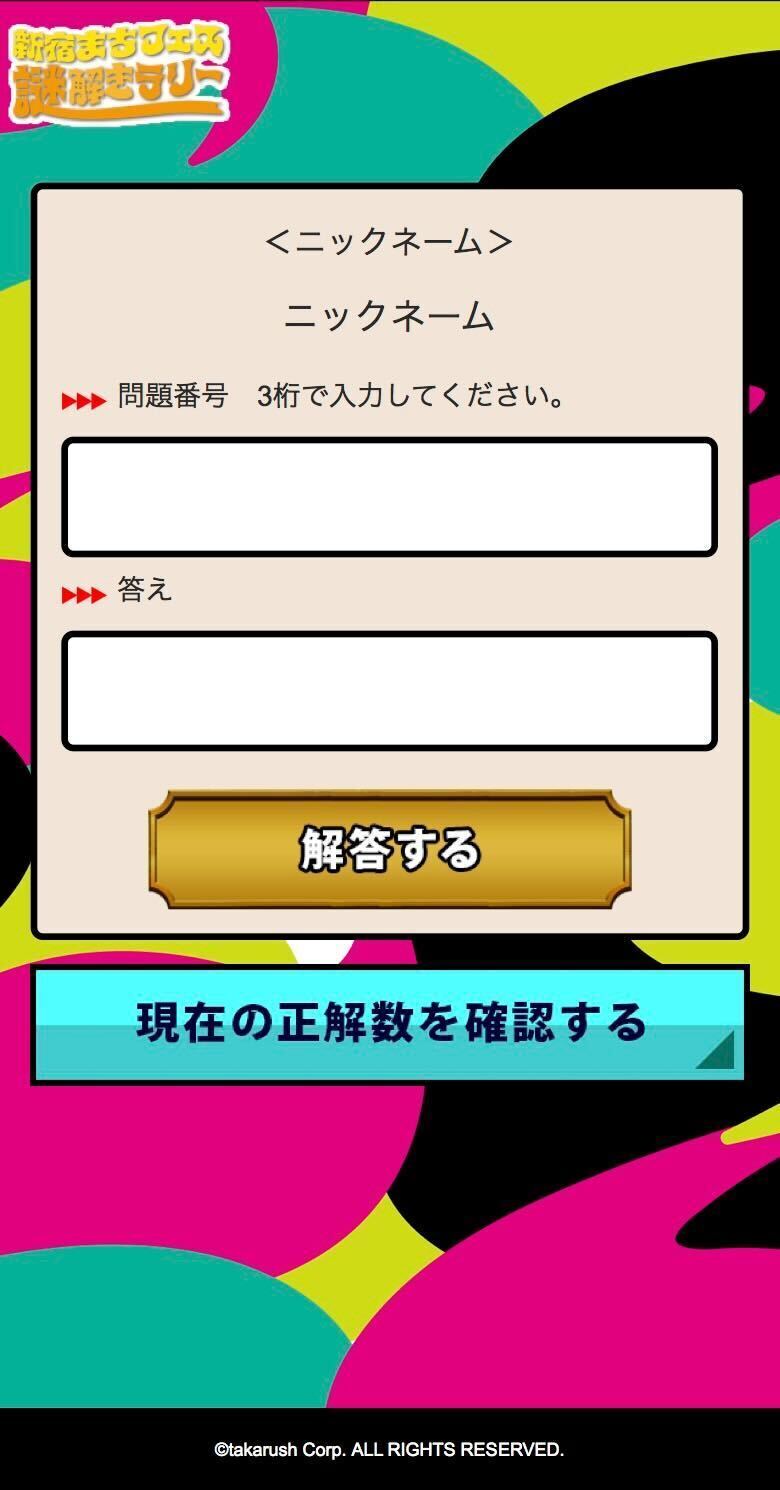780x1490 pixels.
Task: Open 現在の正解数を確認する
Action: tap(389, 1023)
